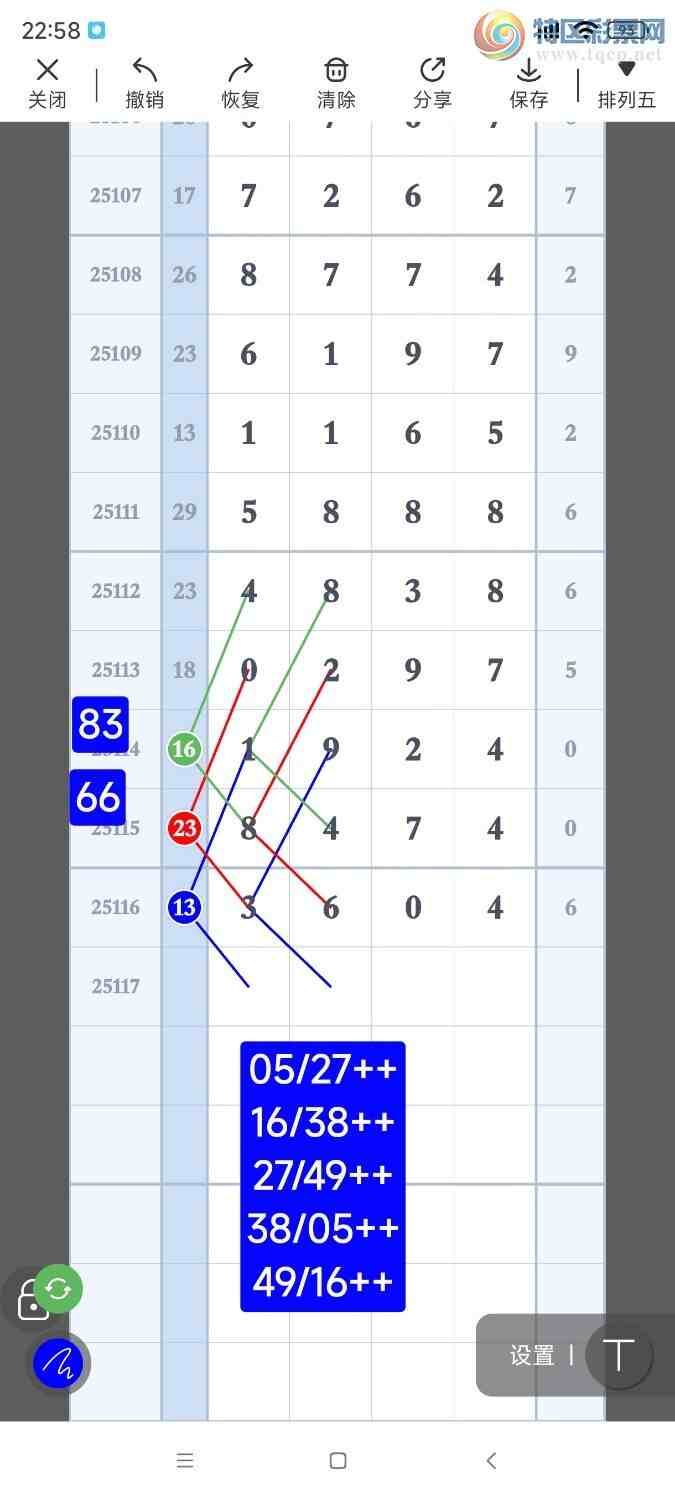Tap 关闭 to close the editor
Viewport: 675px width, 1500px height.
tap(47, 82)
